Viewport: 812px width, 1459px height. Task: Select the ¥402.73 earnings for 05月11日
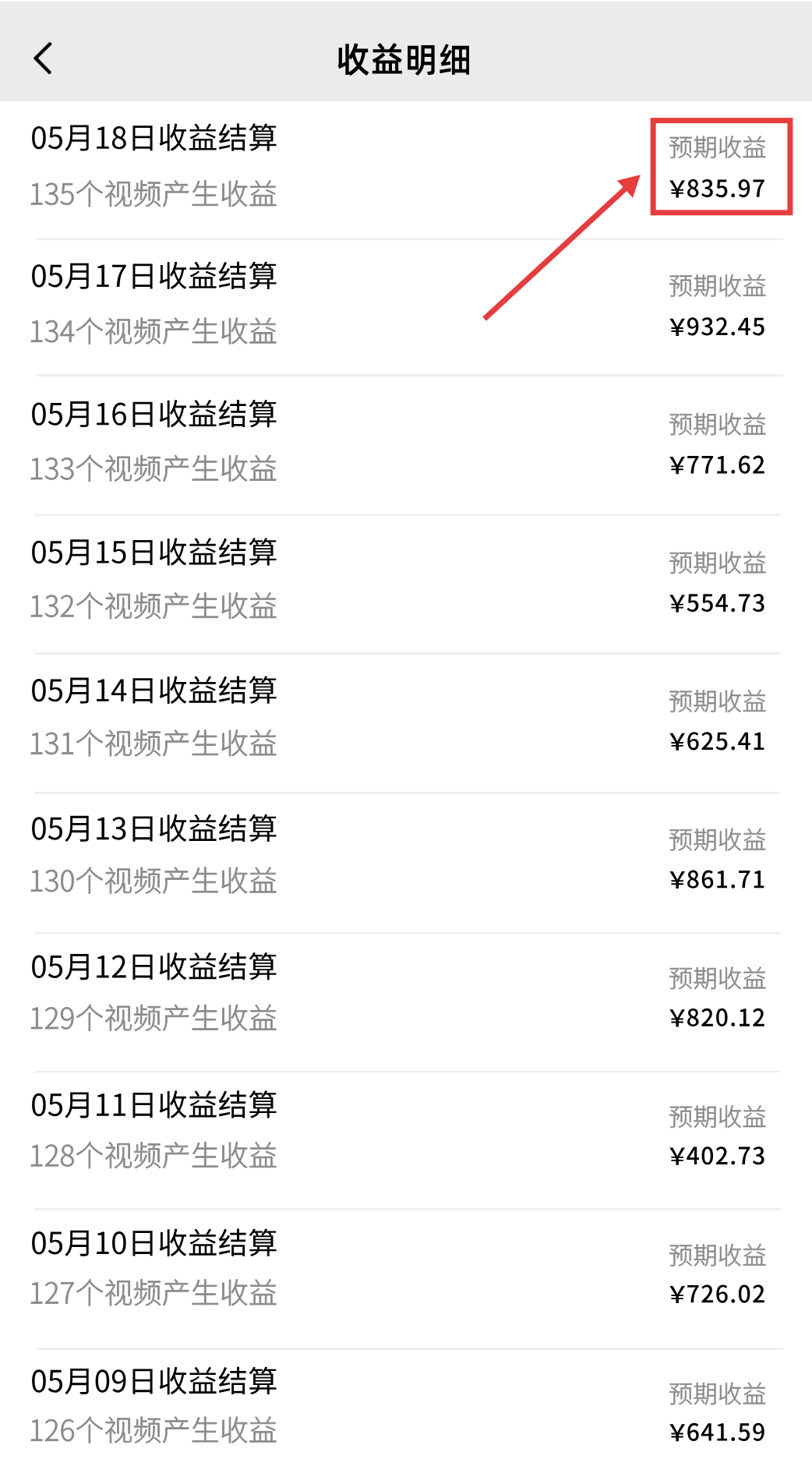tap(718, 1156)
